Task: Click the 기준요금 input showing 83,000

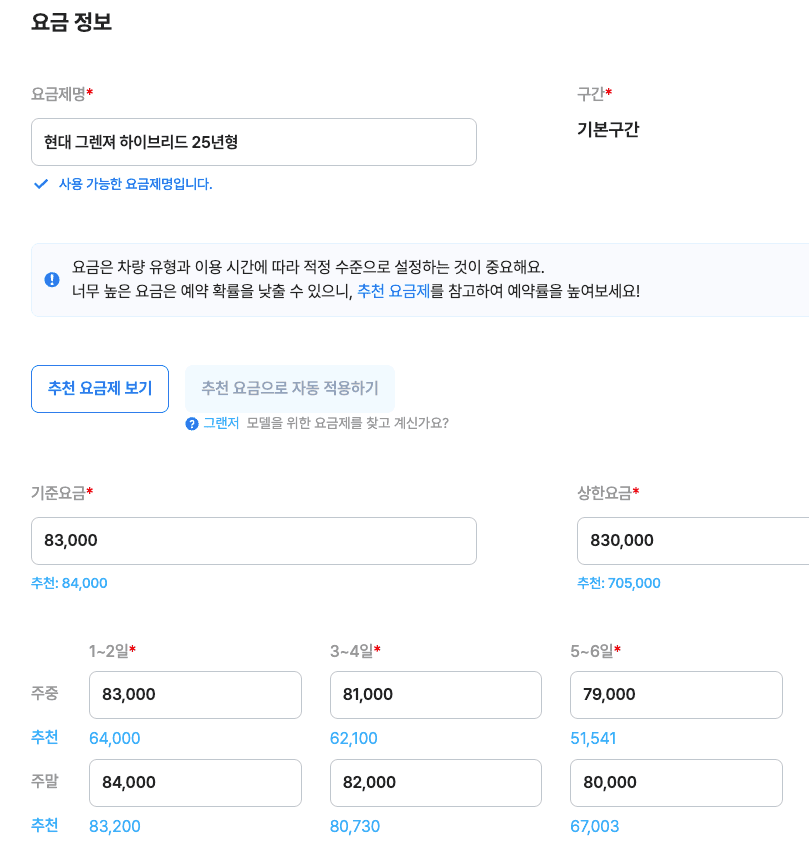Action: point(253,539)
